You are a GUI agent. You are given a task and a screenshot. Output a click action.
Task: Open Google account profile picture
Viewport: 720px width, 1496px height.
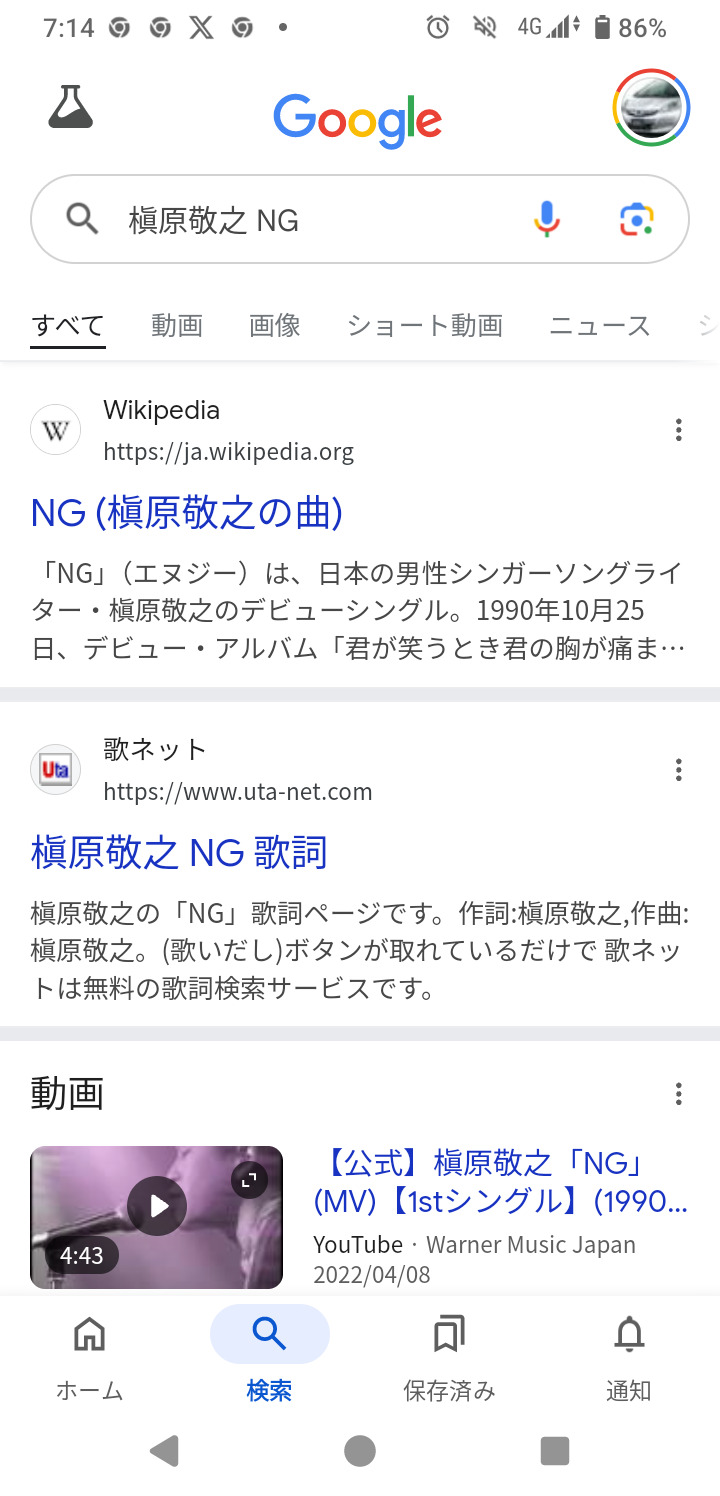[x=651, y=107]
